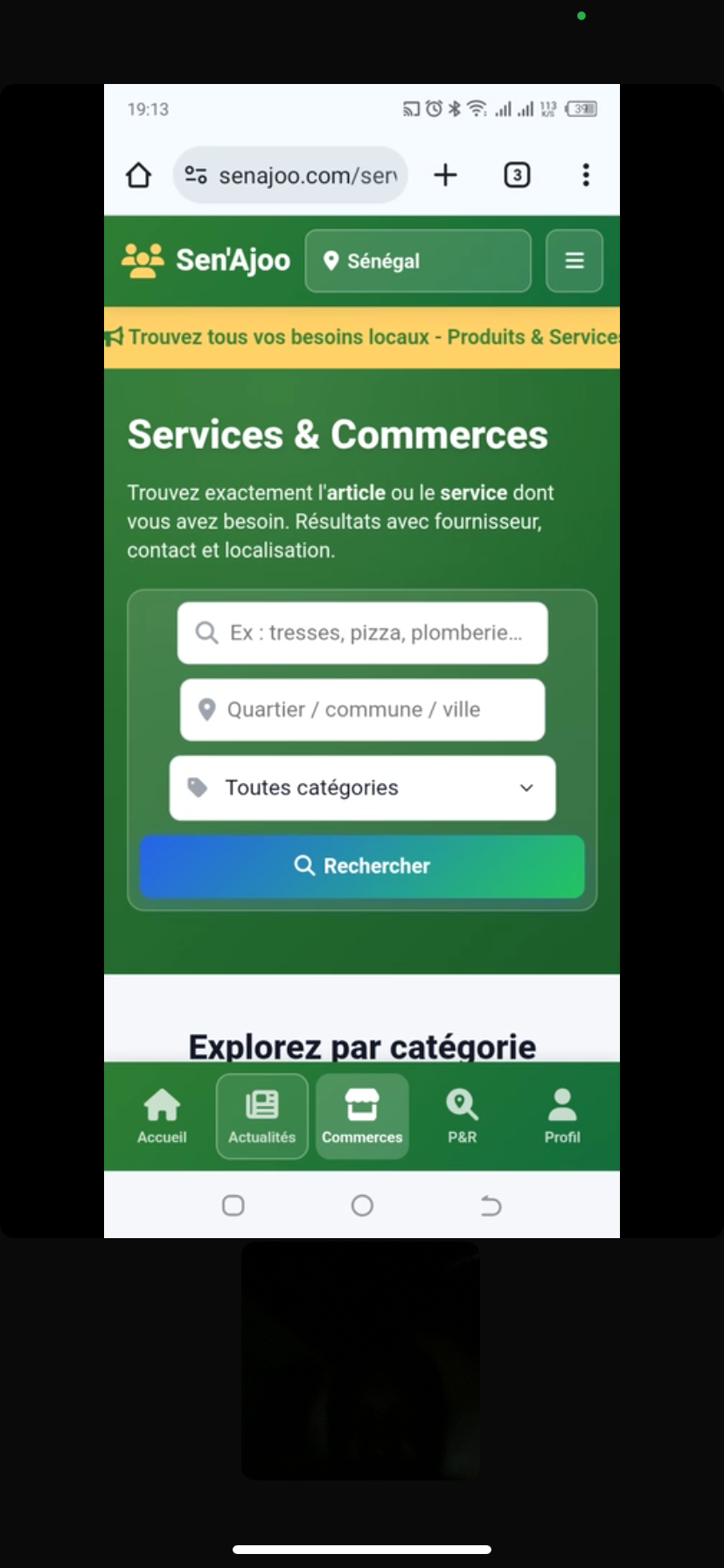This screenshot has height=1568, width=724.
Task: Open the browser overflow menu
Action: pos(586,175)
